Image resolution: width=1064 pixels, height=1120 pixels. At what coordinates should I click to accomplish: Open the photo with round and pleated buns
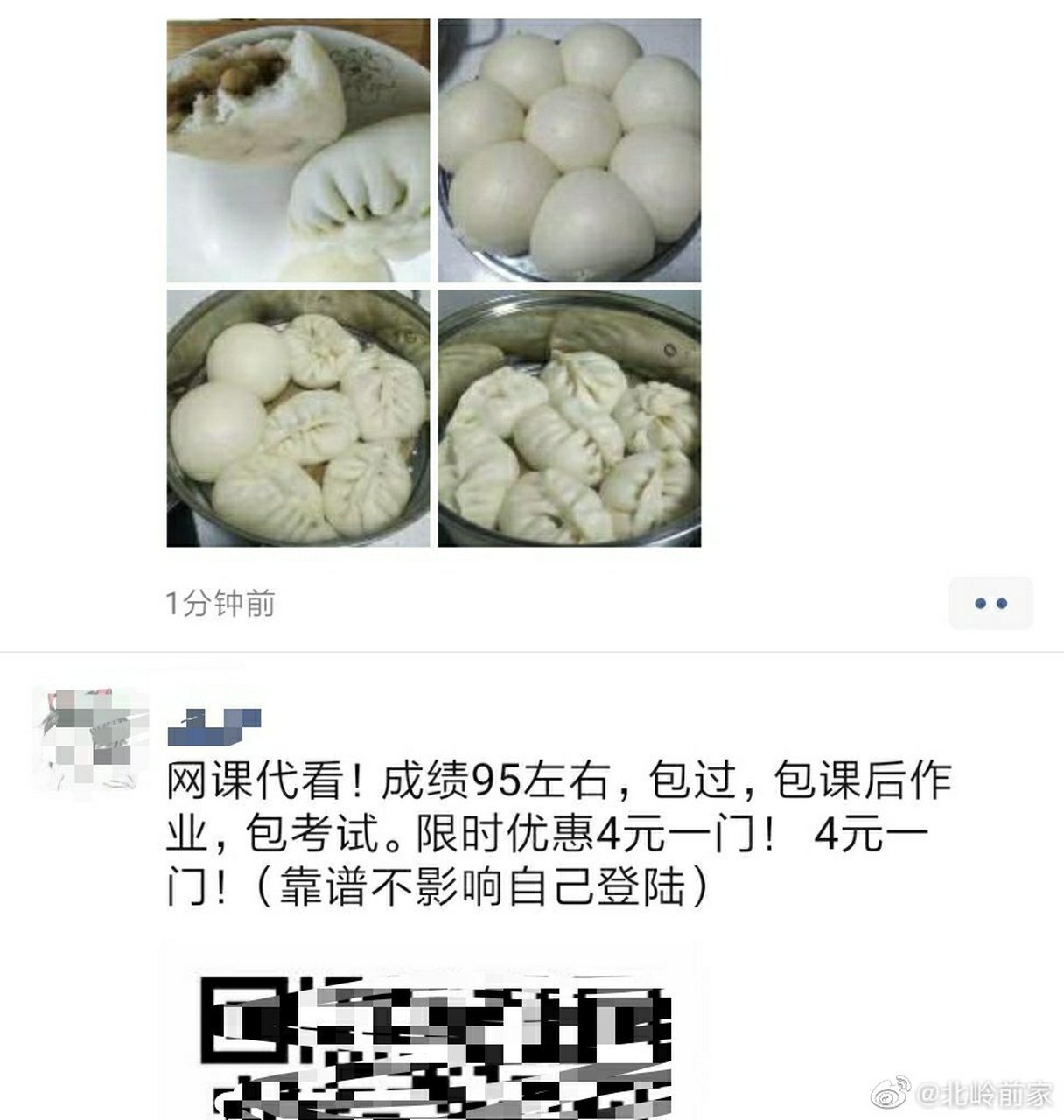[298, 418]
